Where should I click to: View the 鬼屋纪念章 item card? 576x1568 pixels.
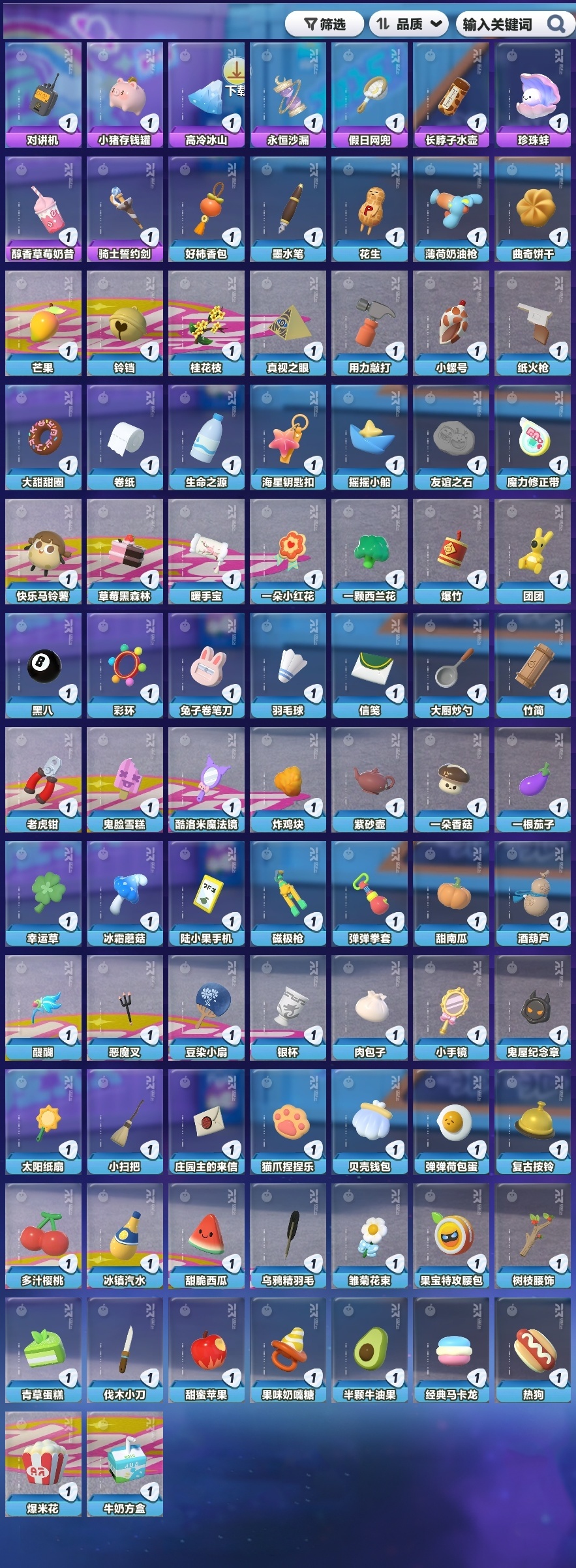[533, 1007]
